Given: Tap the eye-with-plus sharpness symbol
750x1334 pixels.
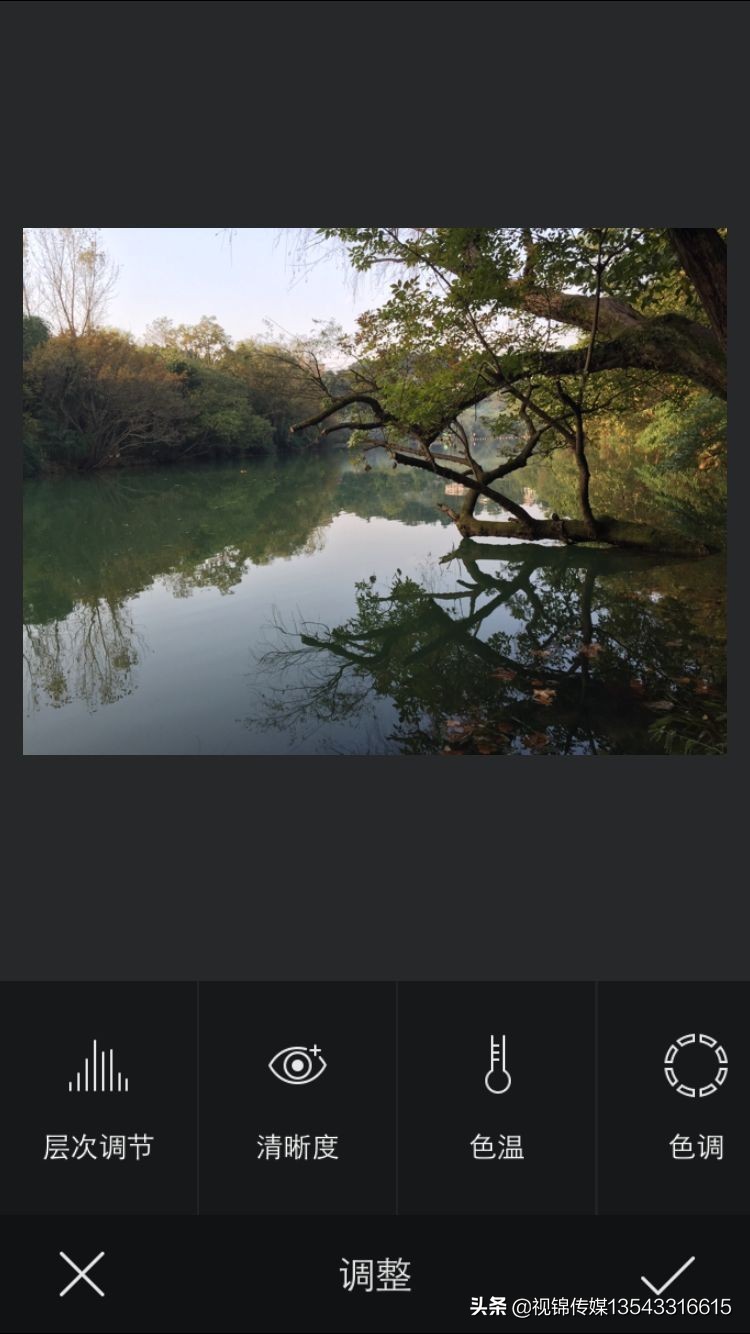Looking at the screenshot, I should click(297, 1063).
